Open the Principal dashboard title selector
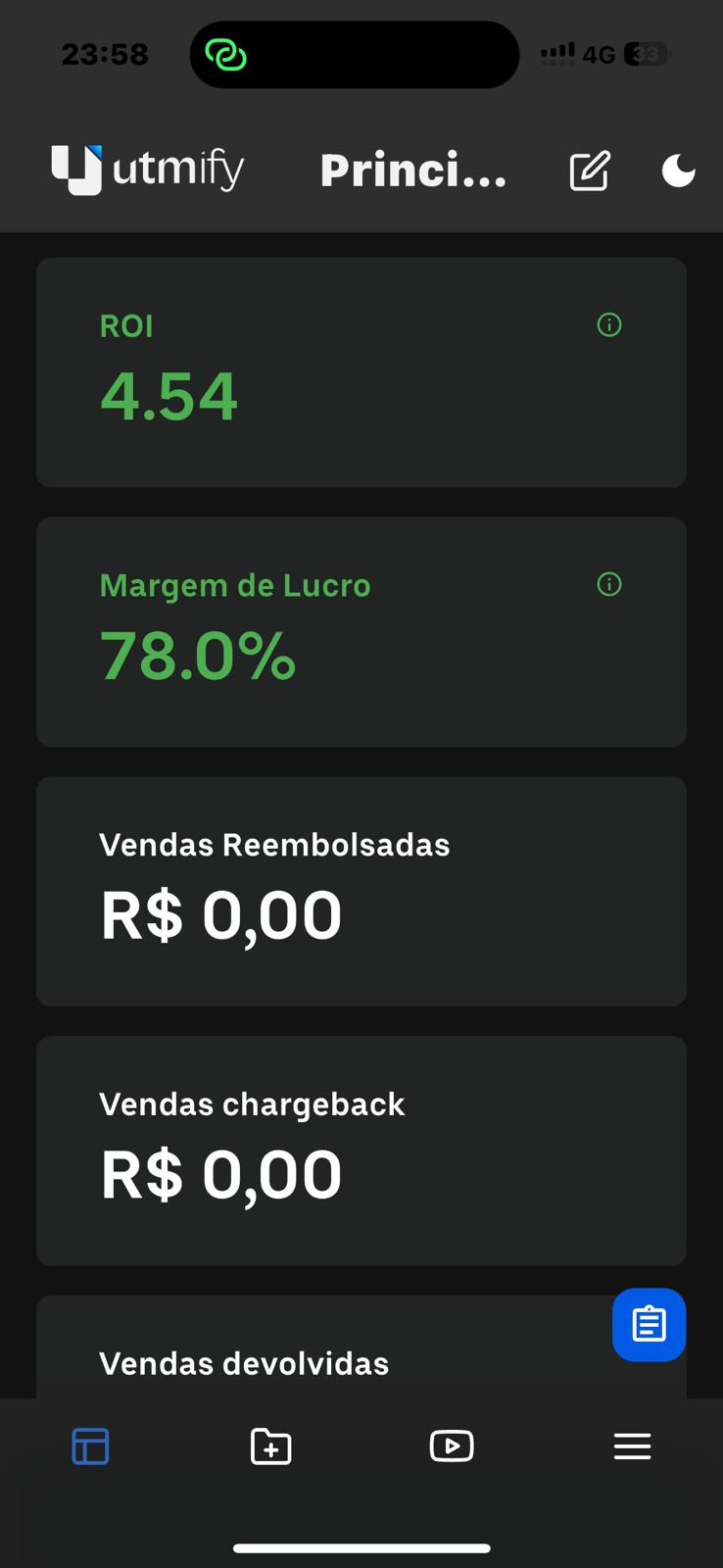The image size is (723, 1568). coord(413,171)
